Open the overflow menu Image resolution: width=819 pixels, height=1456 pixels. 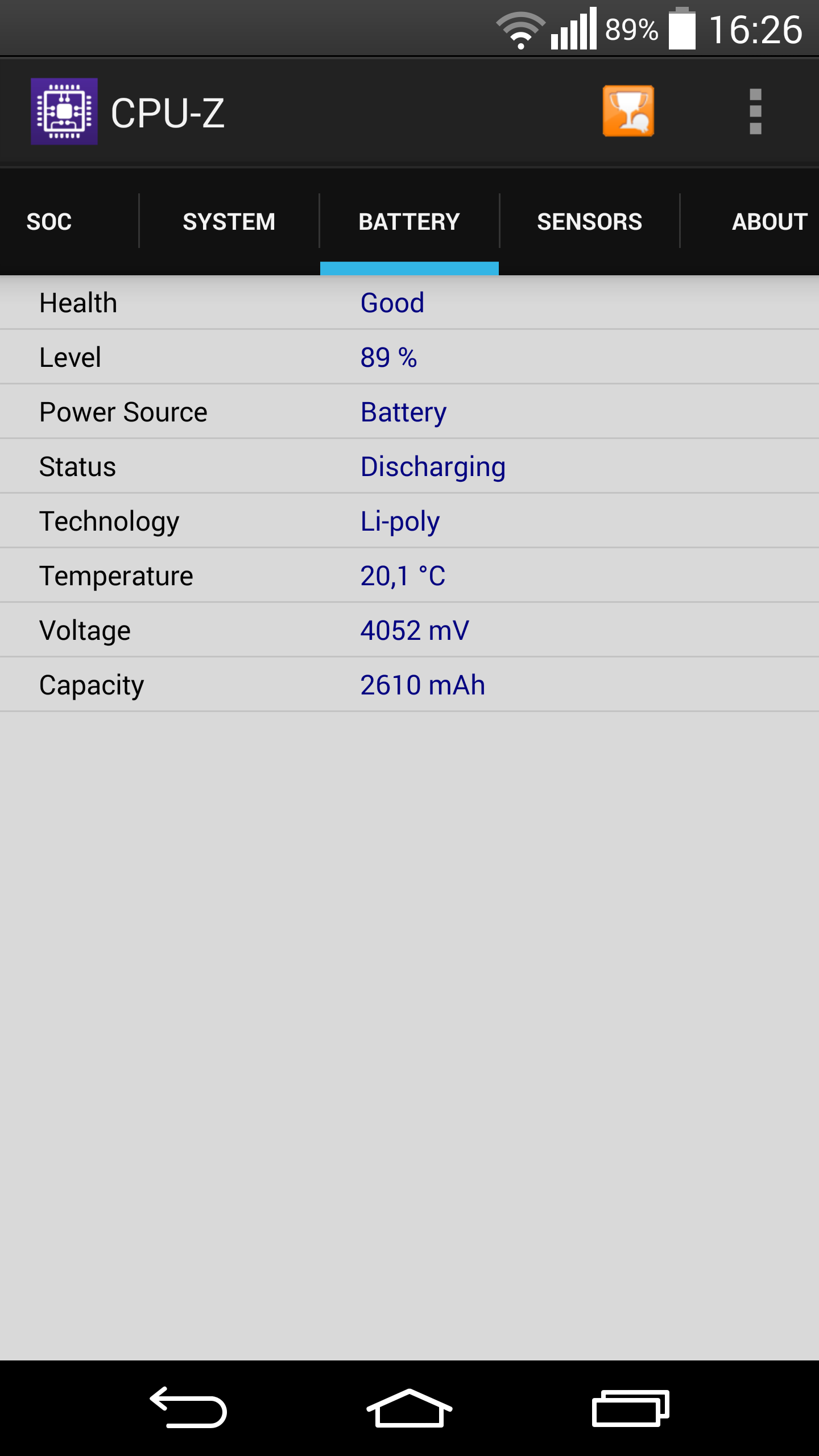pyautogui.click(x=755, y=111)
